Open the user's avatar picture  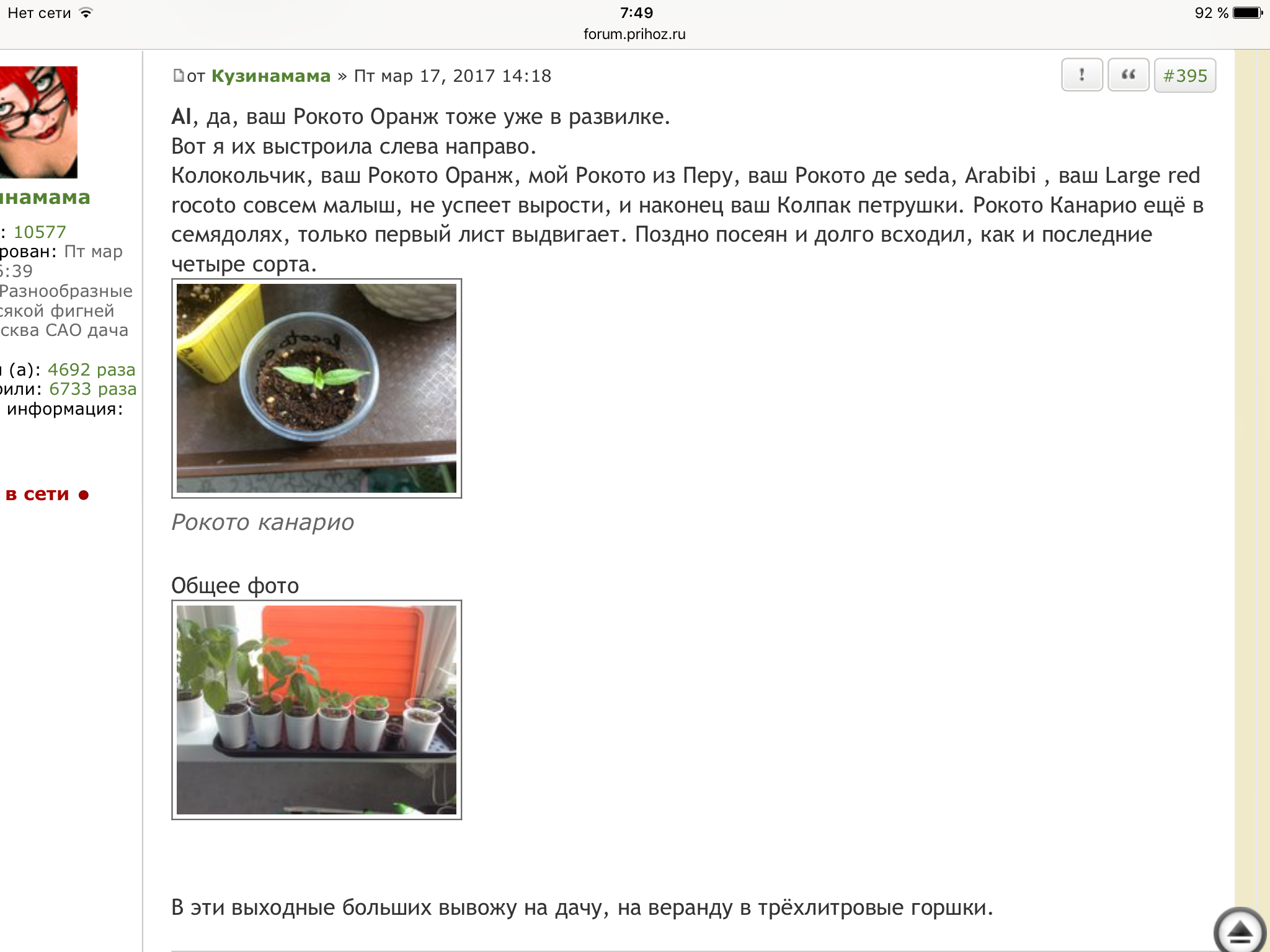(x=38, y=122)
